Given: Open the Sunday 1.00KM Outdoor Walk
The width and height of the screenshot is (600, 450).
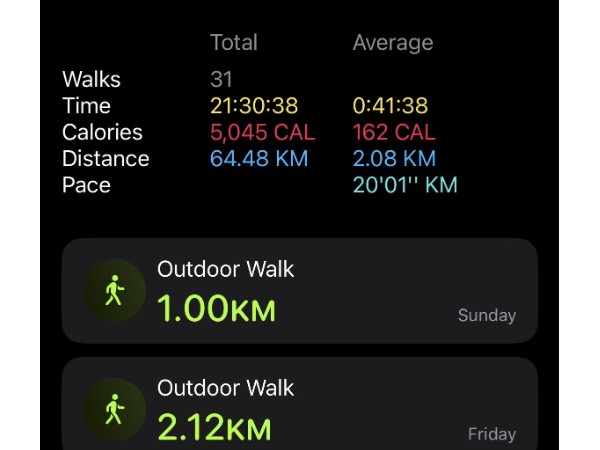Looking at the screenshot, I should pos(300,290).
